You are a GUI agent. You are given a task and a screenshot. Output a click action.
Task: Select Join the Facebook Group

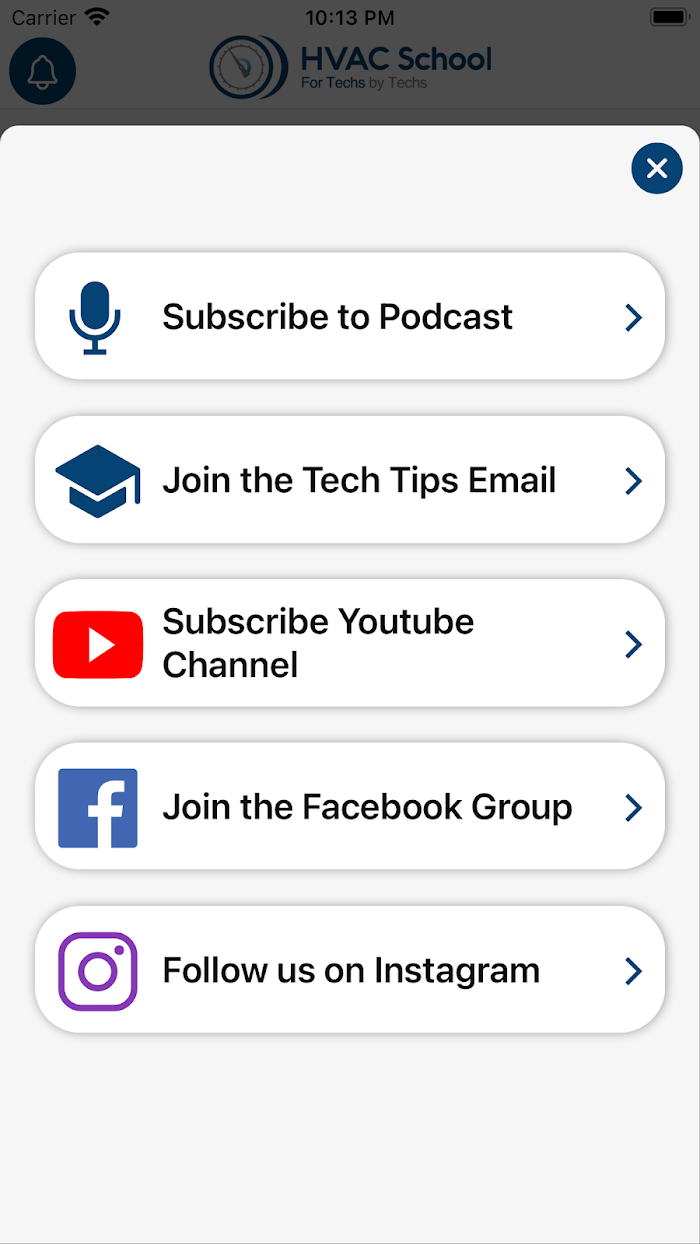(x=350, y=806)
